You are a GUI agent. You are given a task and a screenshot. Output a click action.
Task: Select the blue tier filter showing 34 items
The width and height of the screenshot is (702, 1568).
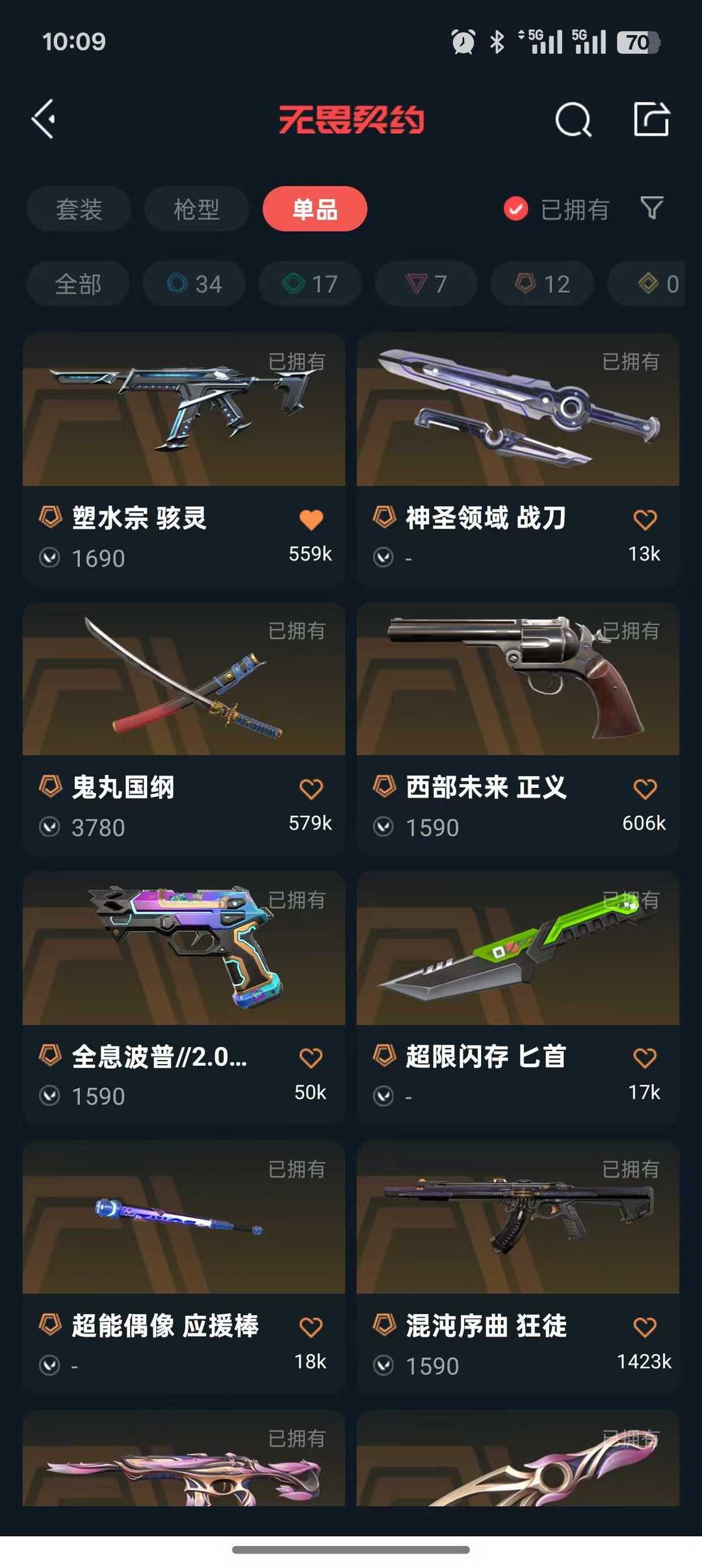coord(193,284)
